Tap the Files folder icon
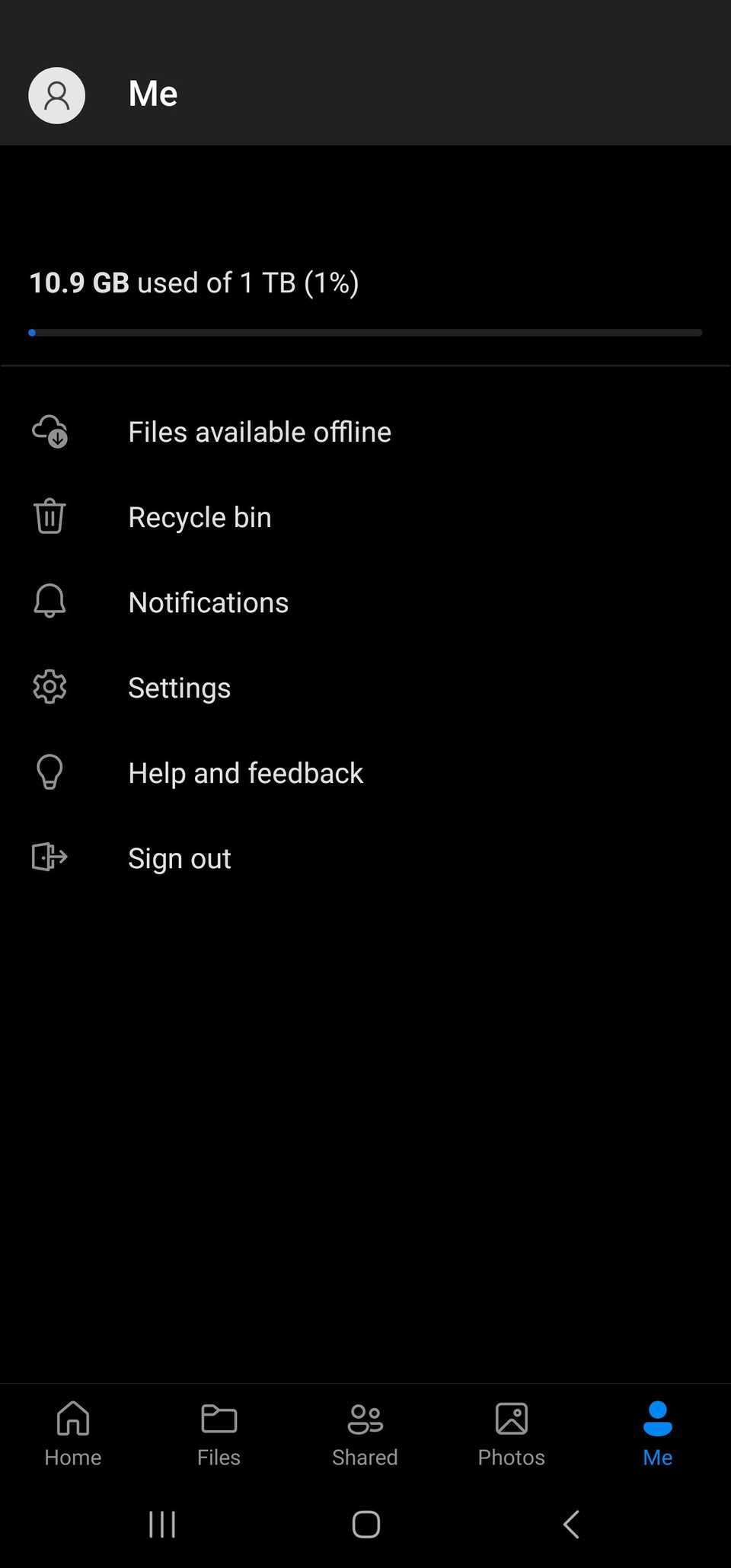Screen dimensions: 731x1568 point(219,1419)
